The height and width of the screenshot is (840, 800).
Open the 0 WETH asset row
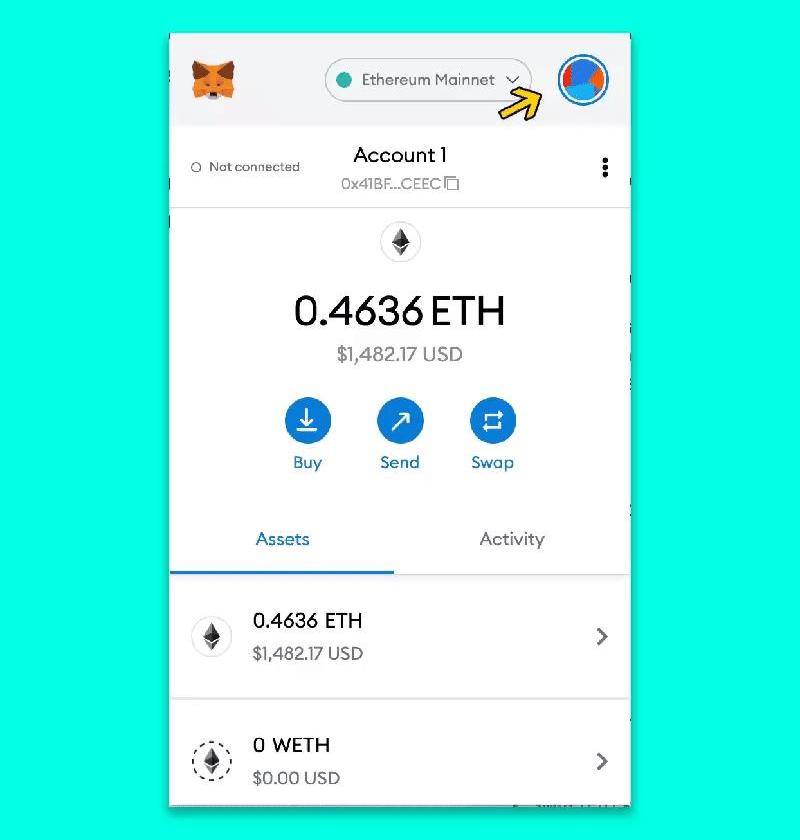[400, 761]
